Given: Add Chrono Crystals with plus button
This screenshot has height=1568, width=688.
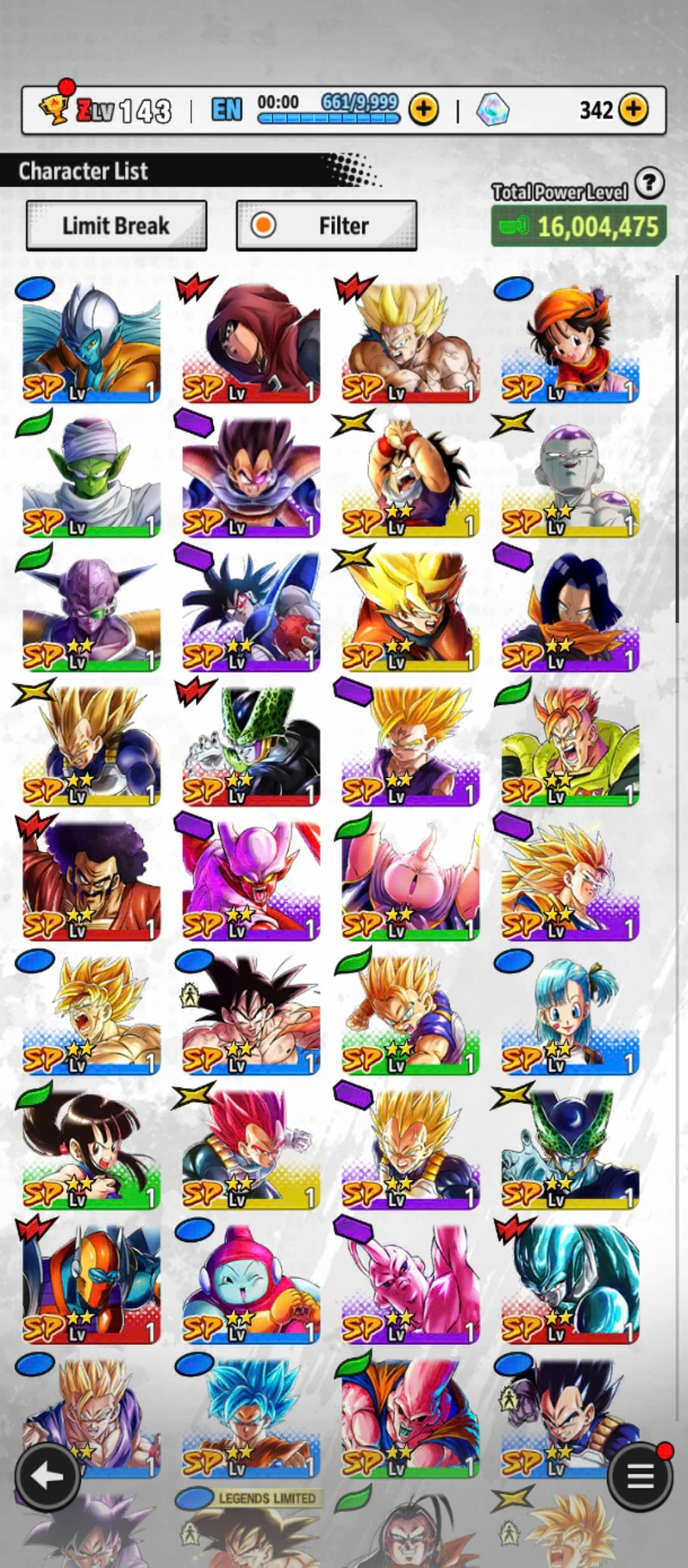Looking at the screenshot, I should 633,110.
